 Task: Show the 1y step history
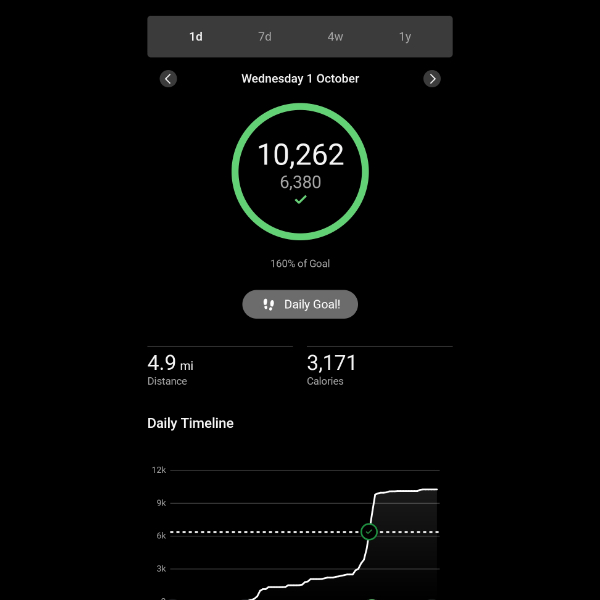405,37
